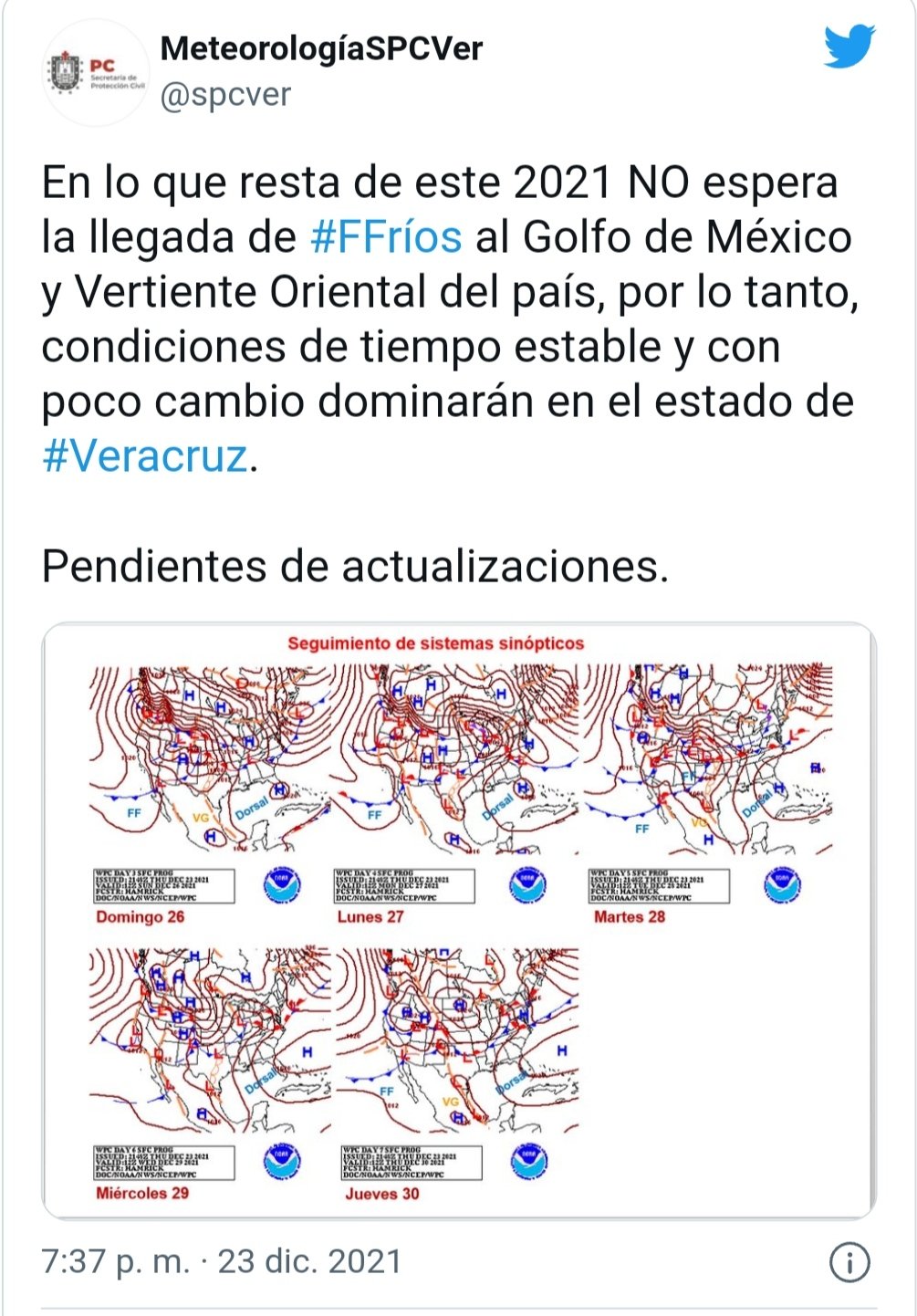The height and width of the screenshot is (1316, 917).
Task: View the synoptic systems forecast image
Action: pos(459,920)
